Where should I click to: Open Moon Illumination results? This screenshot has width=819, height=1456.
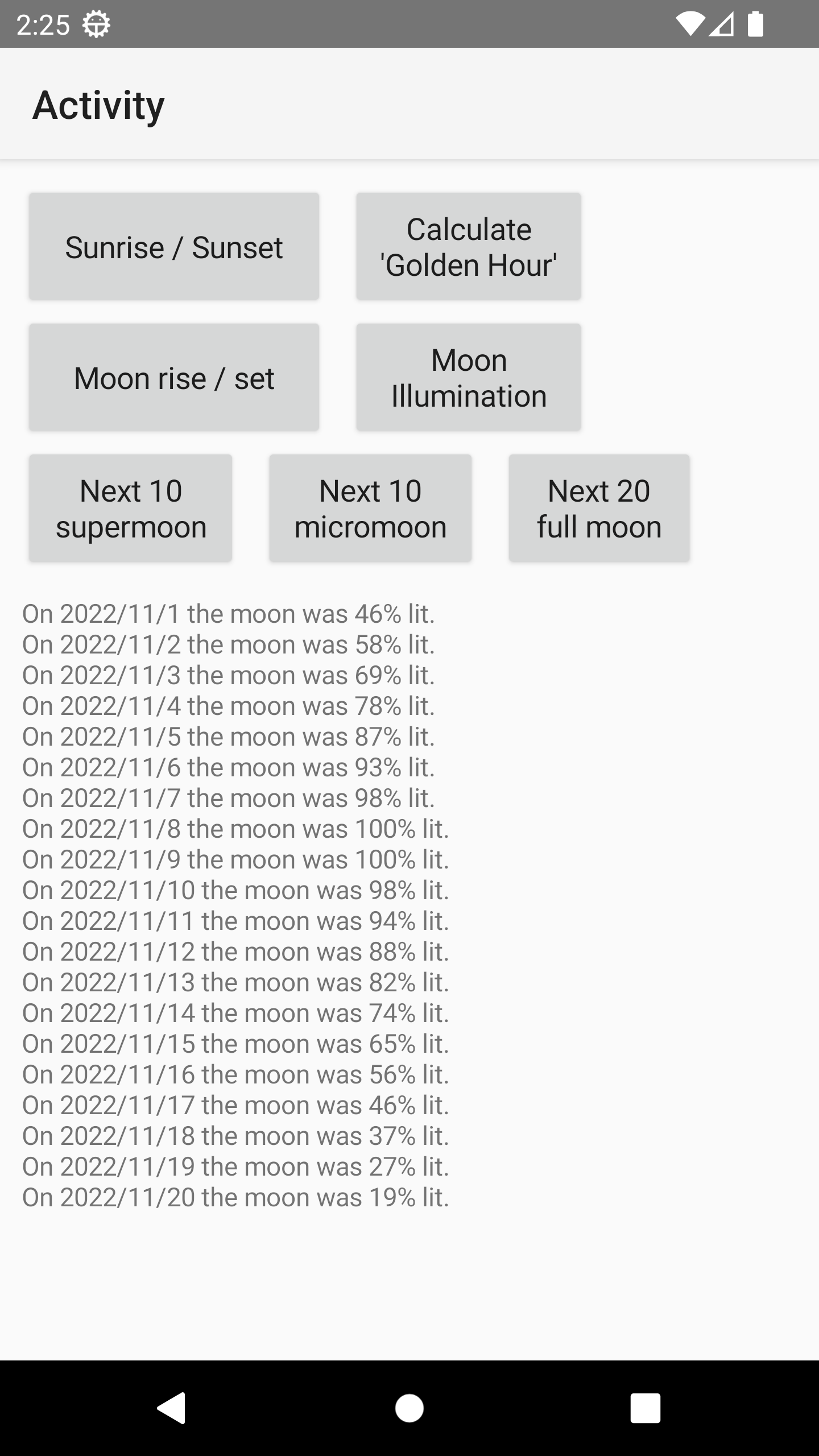[468, 377]
